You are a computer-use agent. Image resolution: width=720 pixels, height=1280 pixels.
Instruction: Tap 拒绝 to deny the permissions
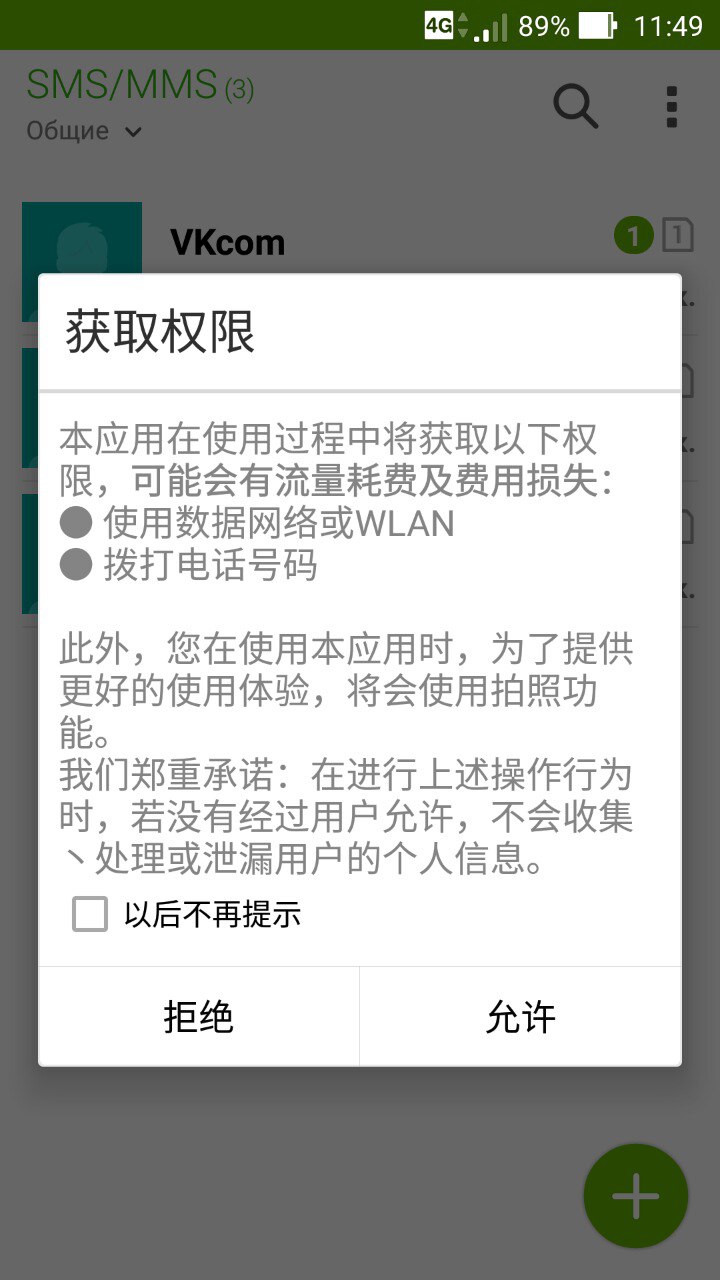(199, 1016)
